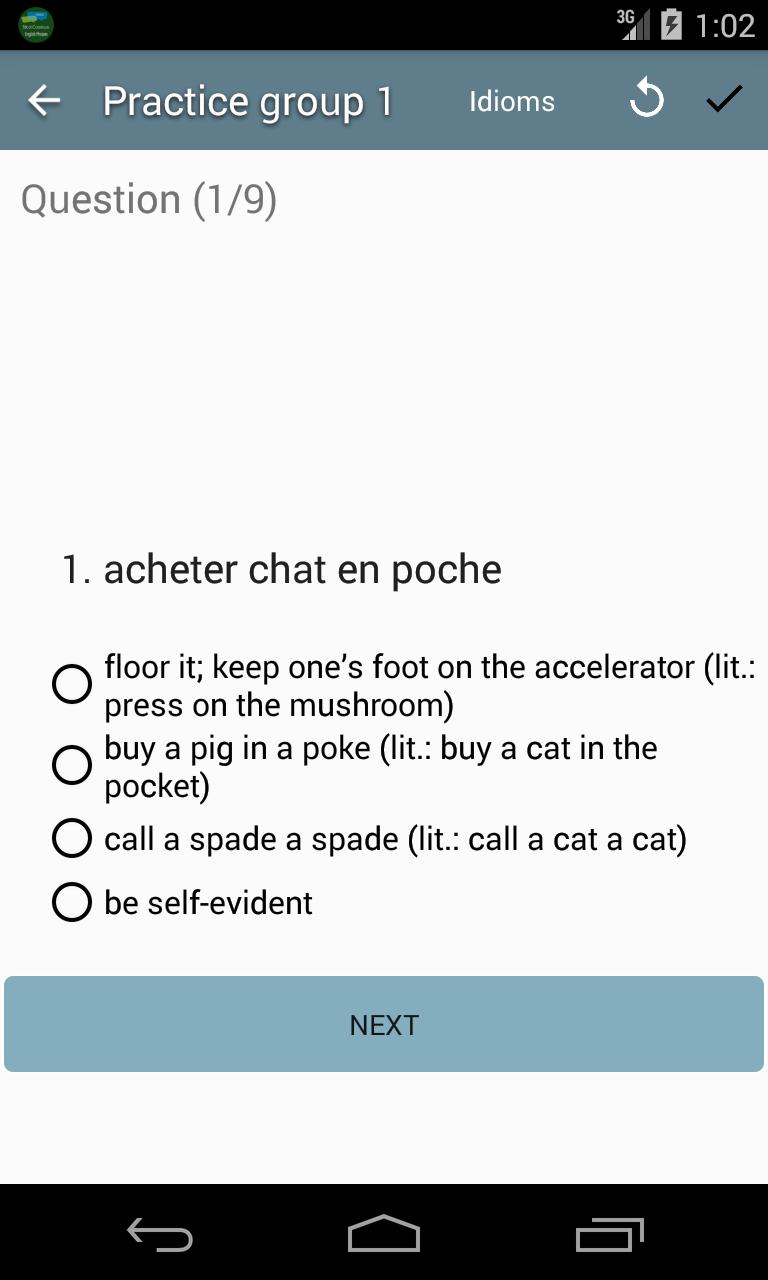768x1280 pixels.
Task: Check answers with the checkmark icon
Action: tap(724, 100)
